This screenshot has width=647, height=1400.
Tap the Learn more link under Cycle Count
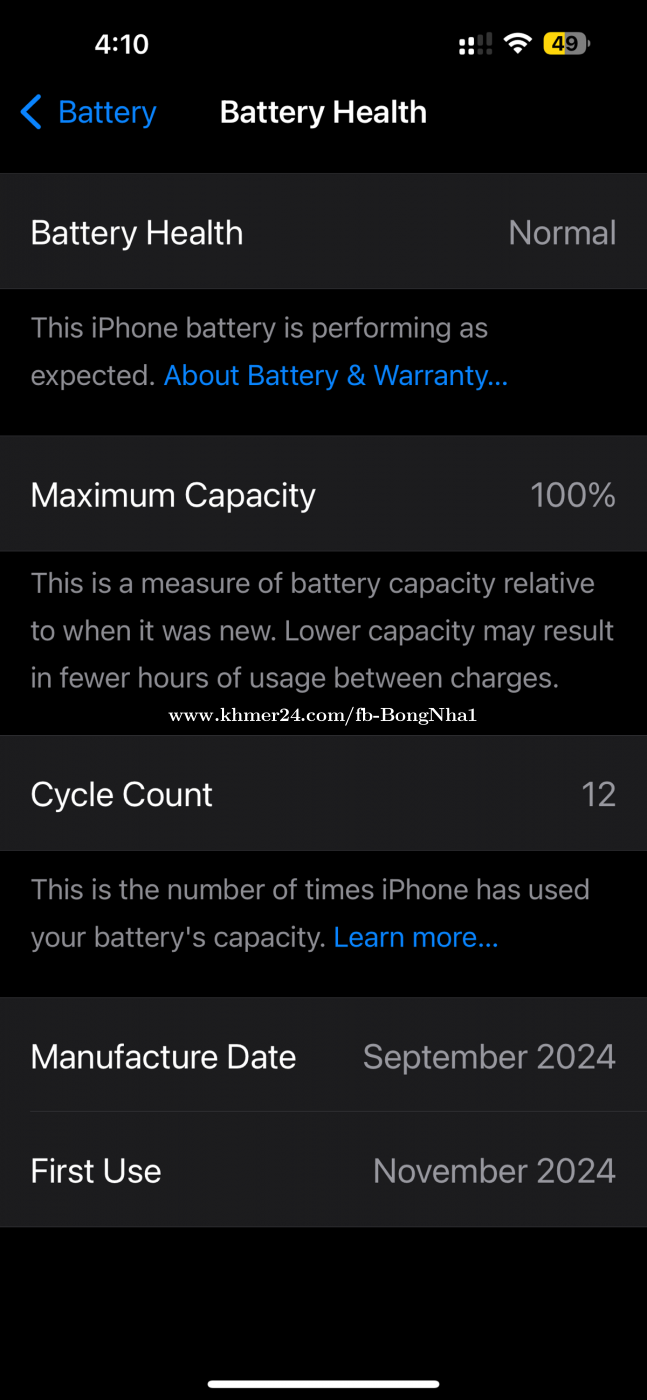click(x=416, y=938)
